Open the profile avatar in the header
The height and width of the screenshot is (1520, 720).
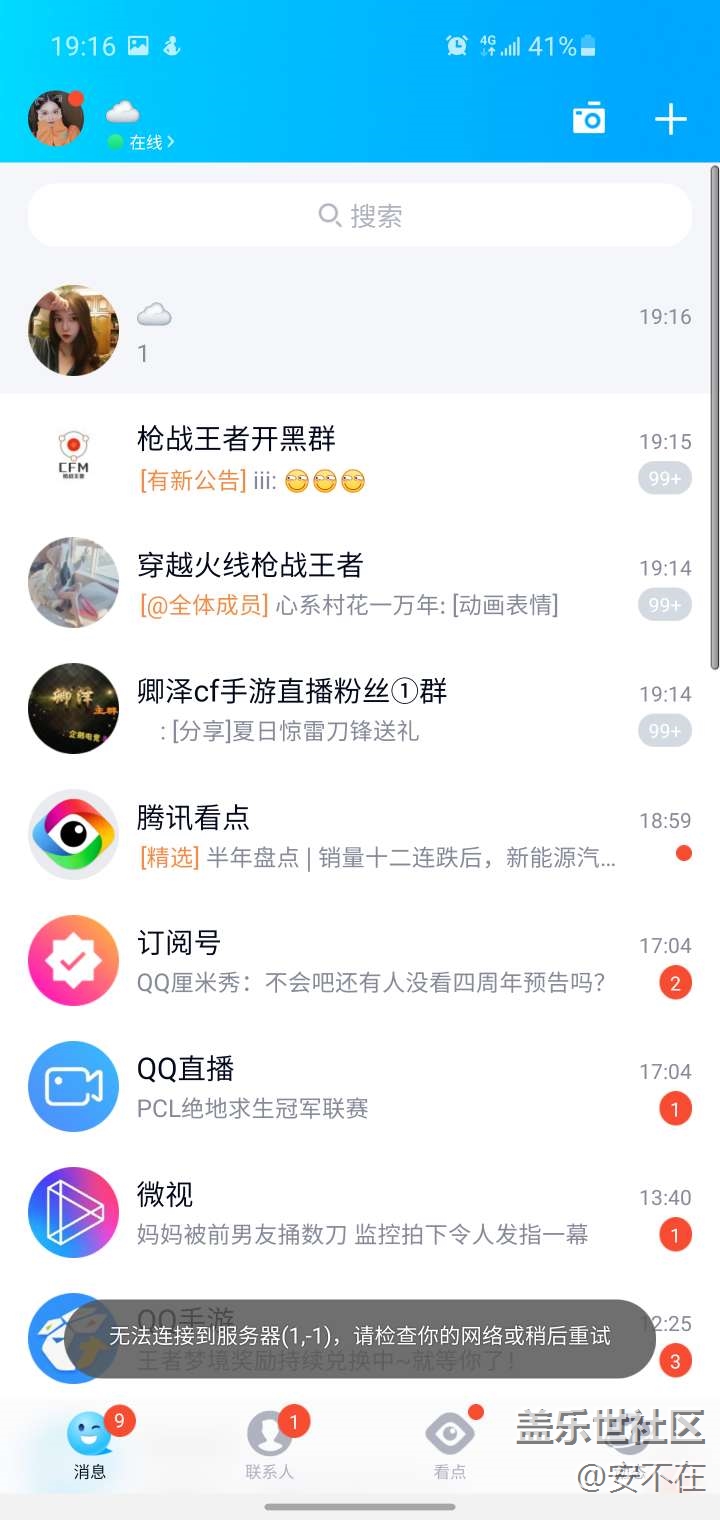coord(56,119)
